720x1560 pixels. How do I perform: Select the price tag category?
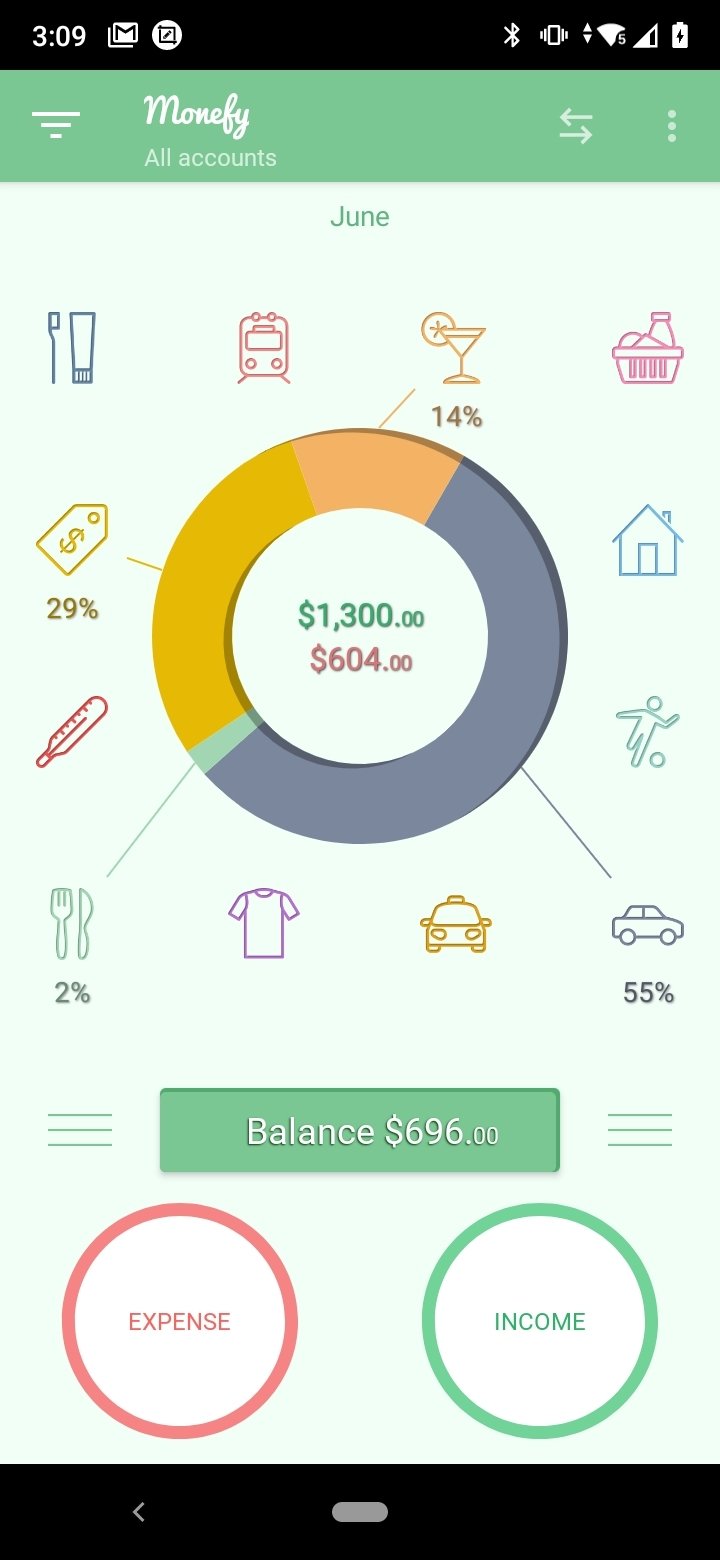[72, 540]
